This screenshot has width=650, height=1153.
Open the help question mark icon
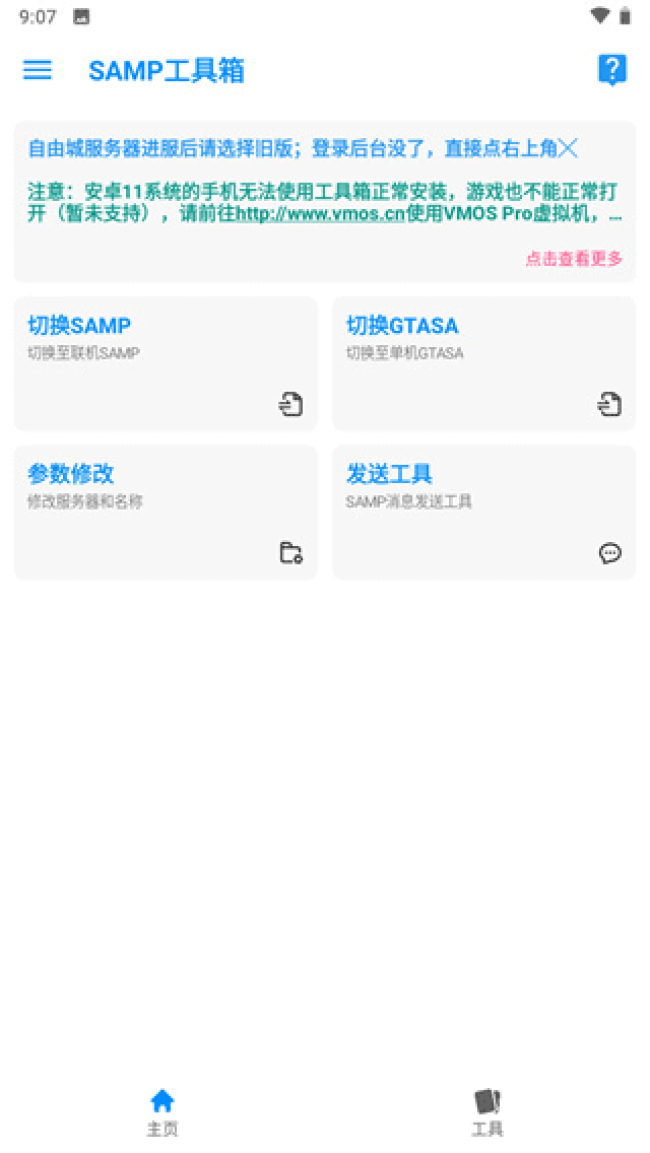click(x=612, y=69)
